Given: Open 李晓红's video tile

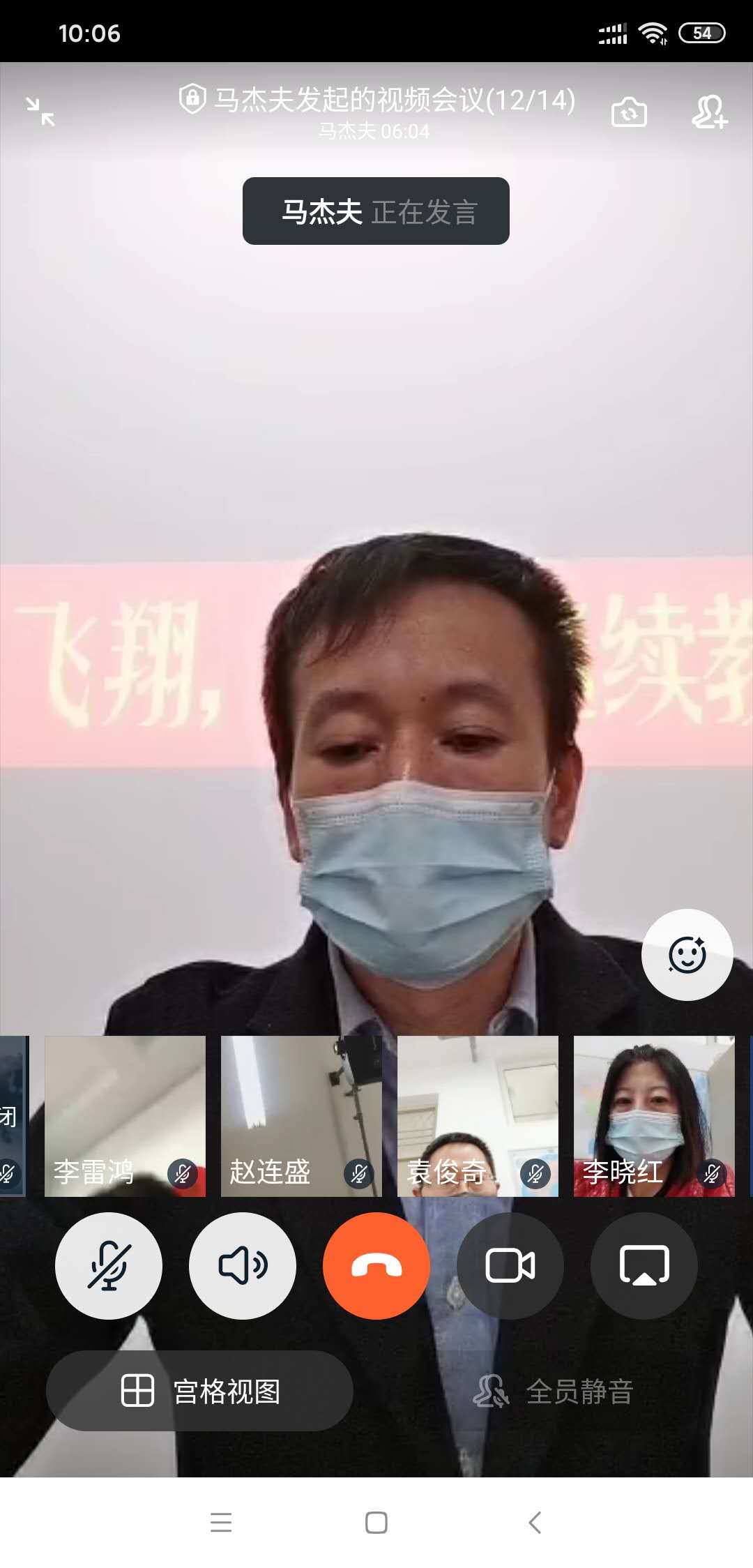Looking at the screenshot, I should (x=654, y=1115).
